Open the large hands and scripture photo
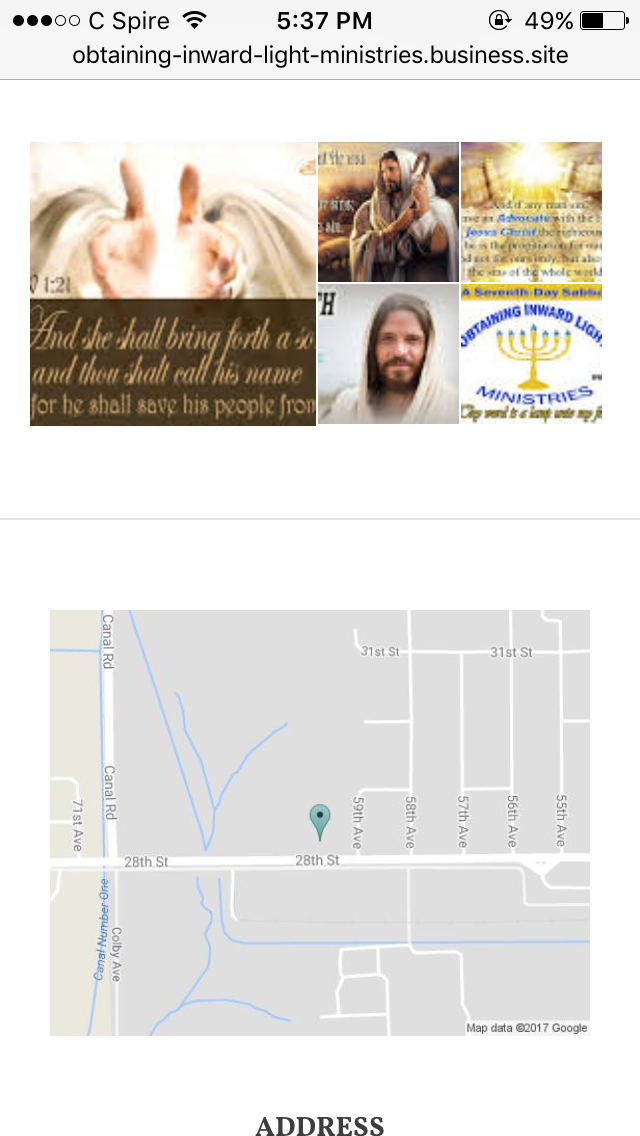The height and width of the screenshot is (1136, 640). (x=173, y=284)
